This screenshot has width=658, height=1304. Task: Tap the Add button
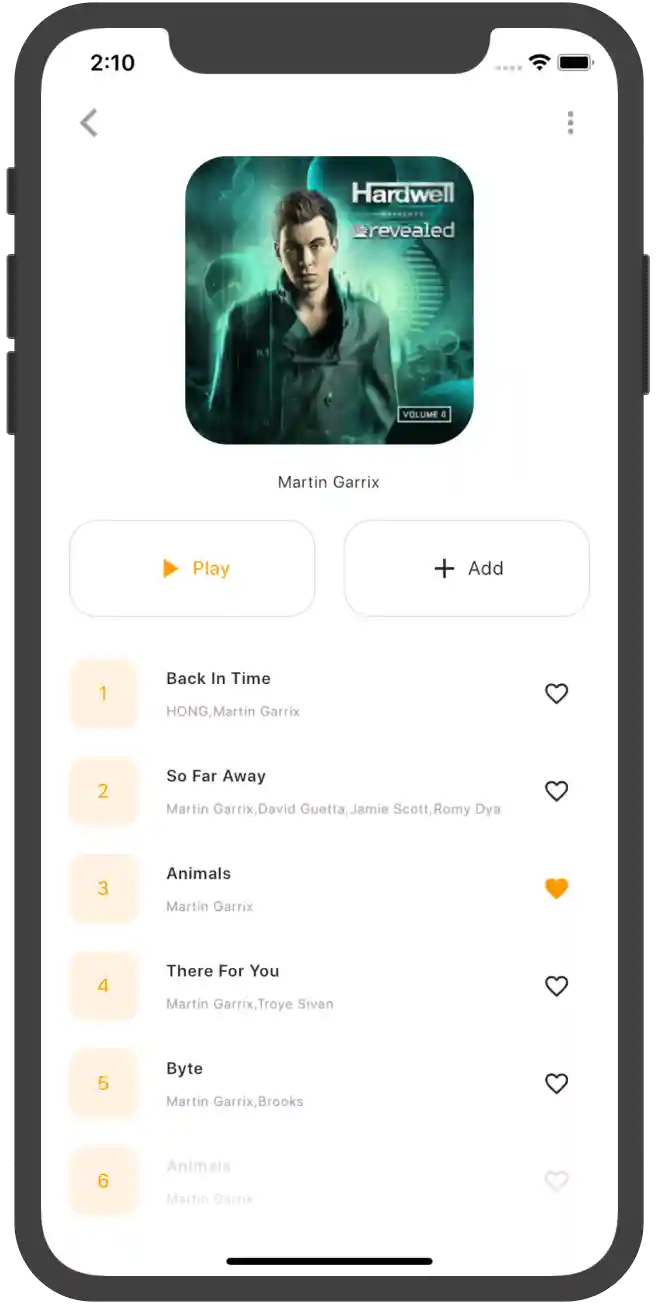coord(467,568)
